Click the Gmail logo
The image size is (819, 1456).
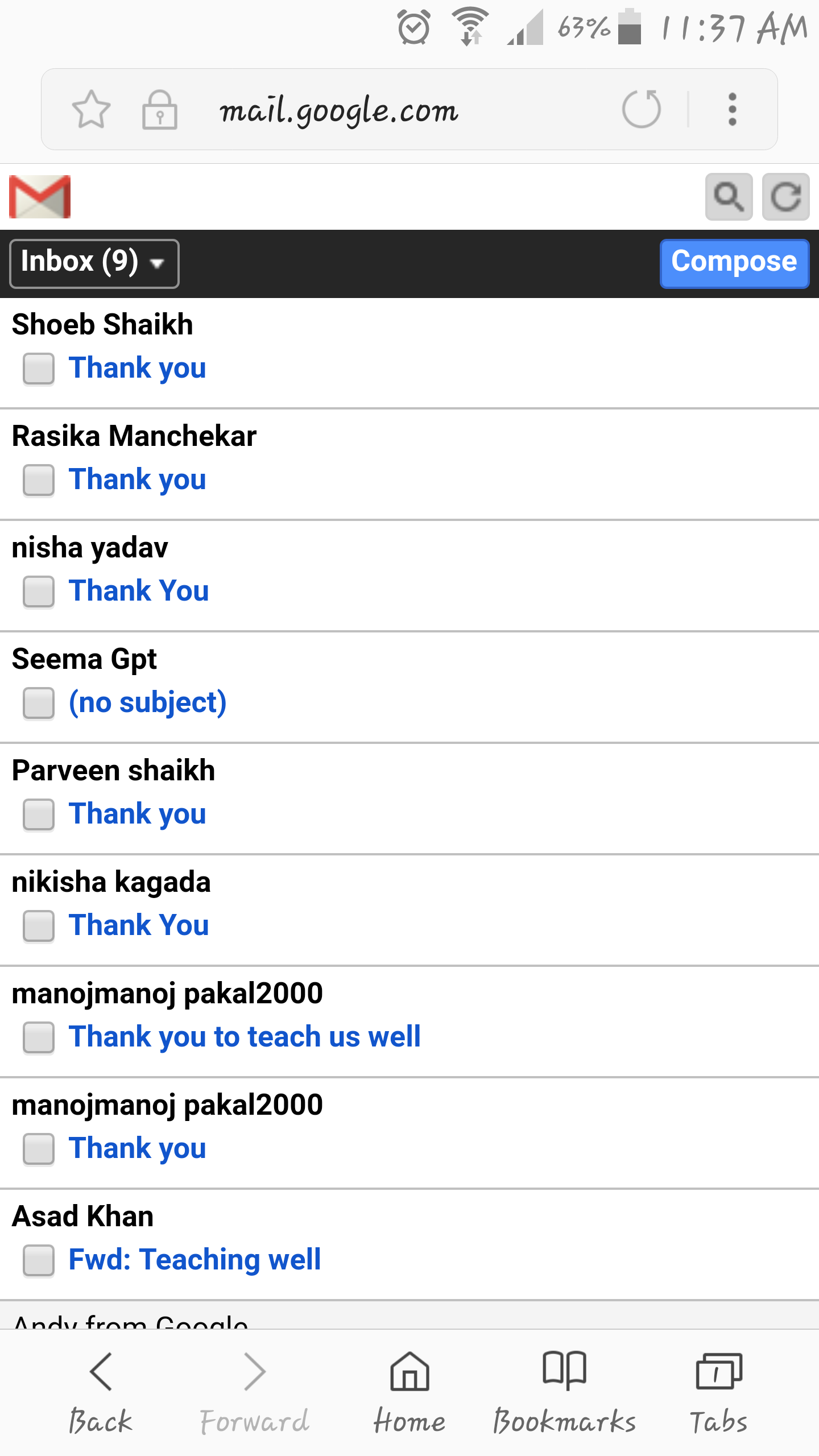coord(40,196)
